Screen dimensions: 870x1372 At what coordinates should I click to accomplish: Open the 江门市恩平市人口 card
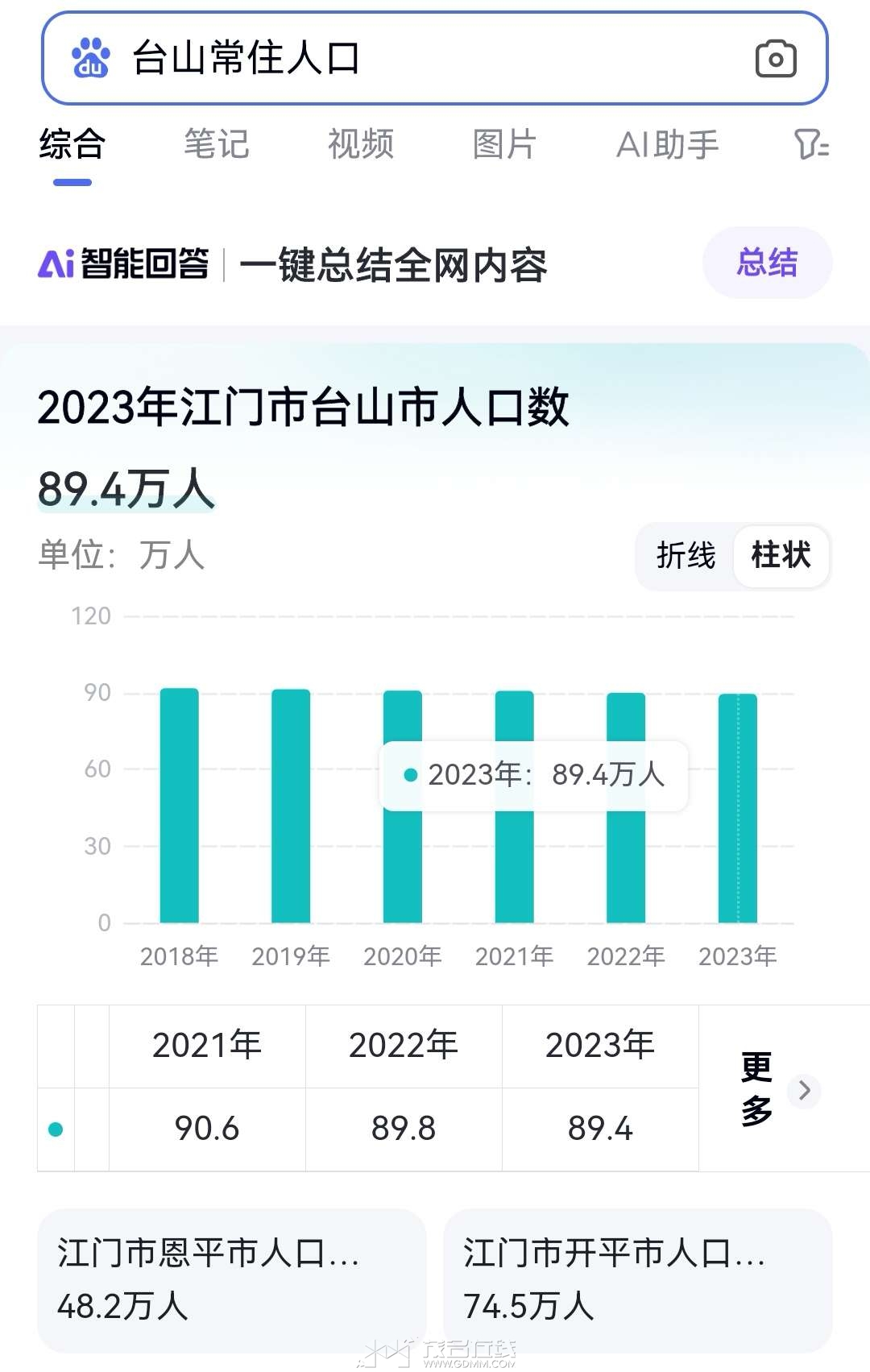[x=231, y=1279]
